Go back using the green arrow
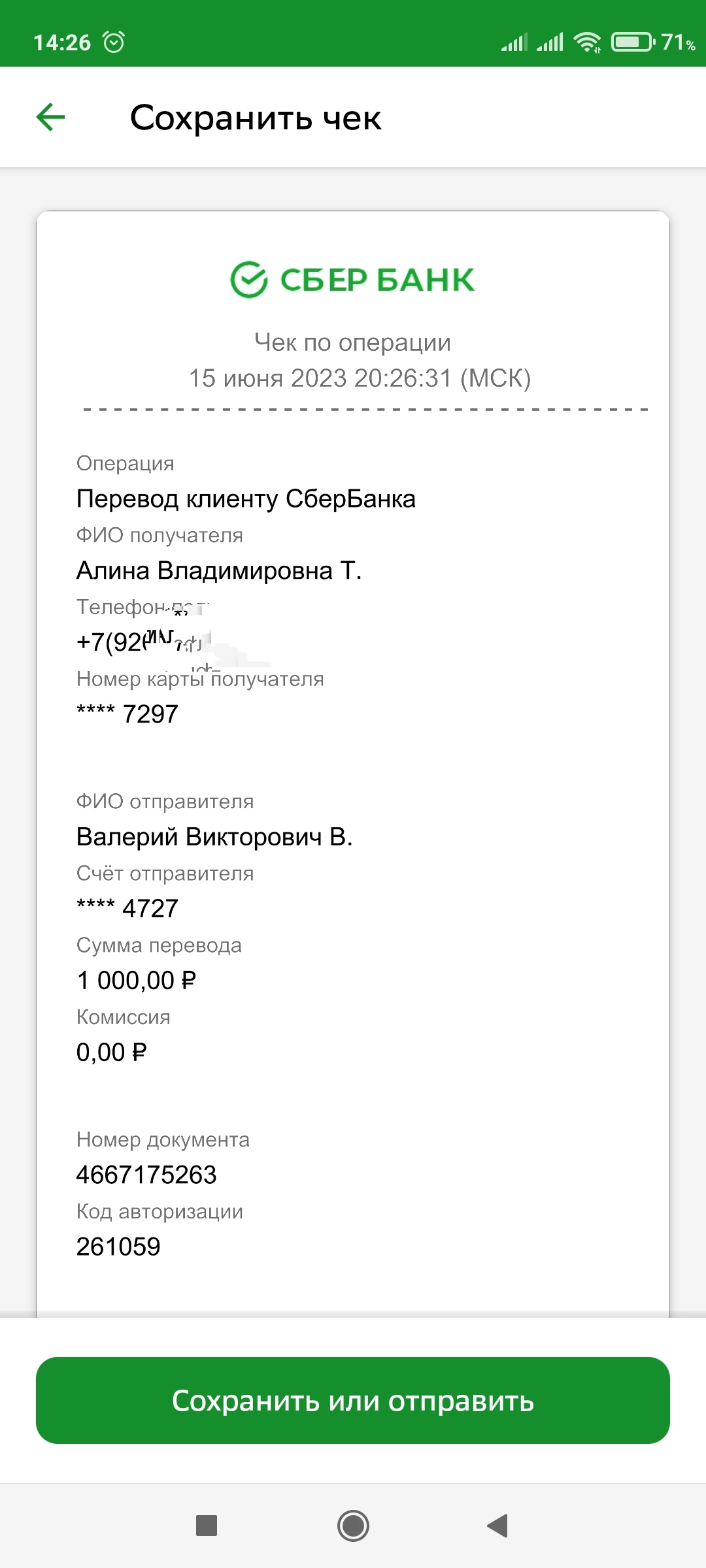706x1568 pixels. pyautogui.click(x=50, y=118)
